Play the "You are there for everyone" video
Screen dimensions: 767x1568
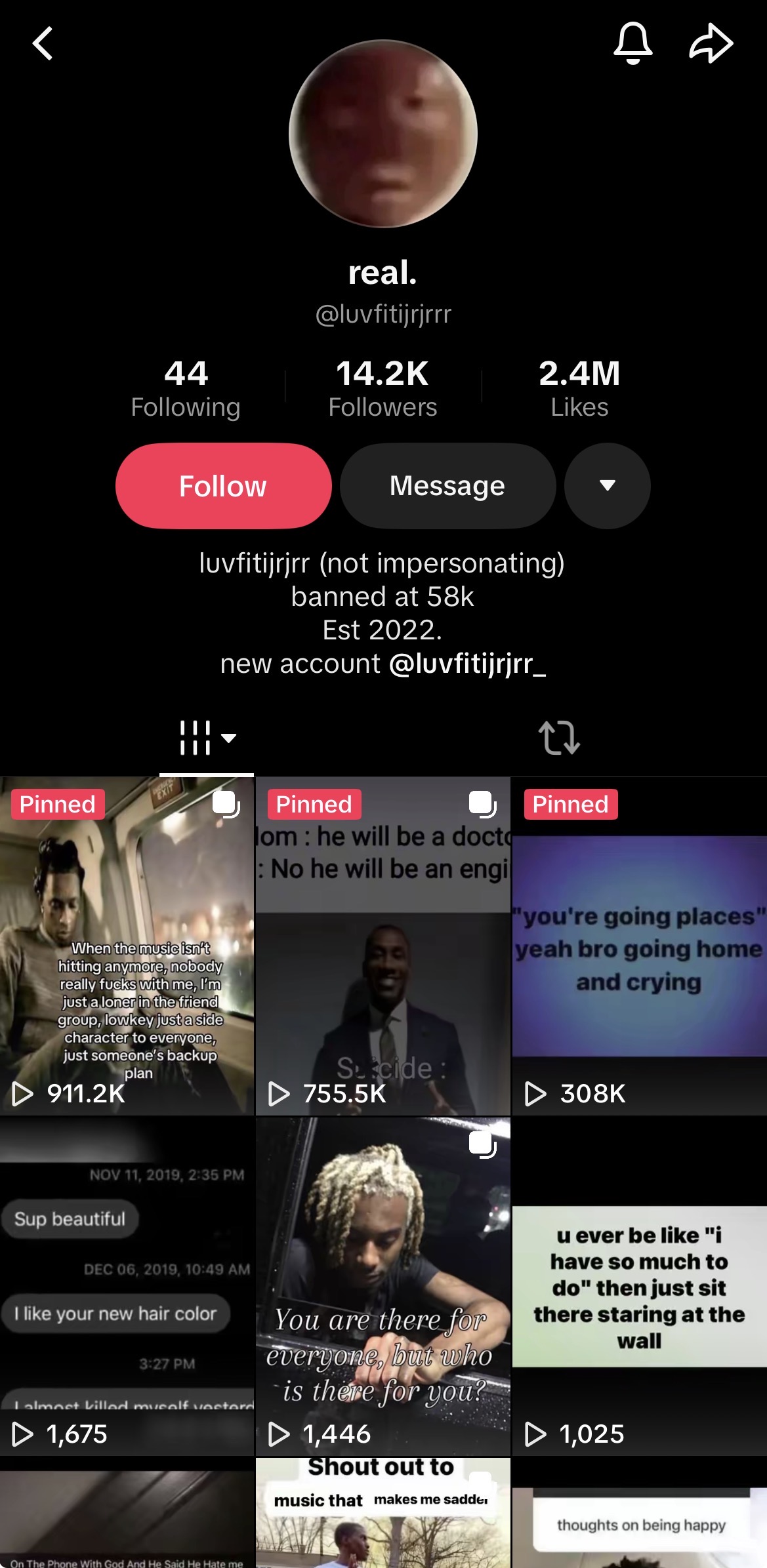(x=383, y=1285)
